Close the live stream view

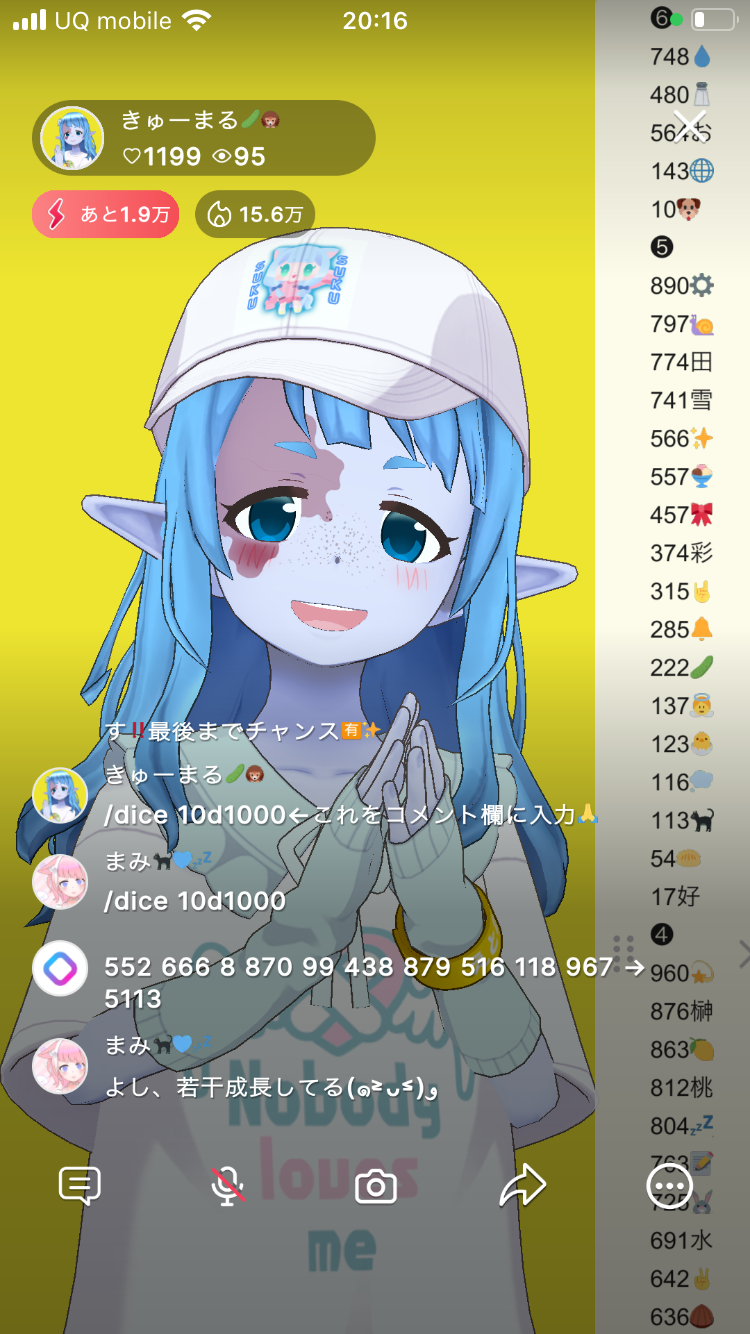[689, 124]
